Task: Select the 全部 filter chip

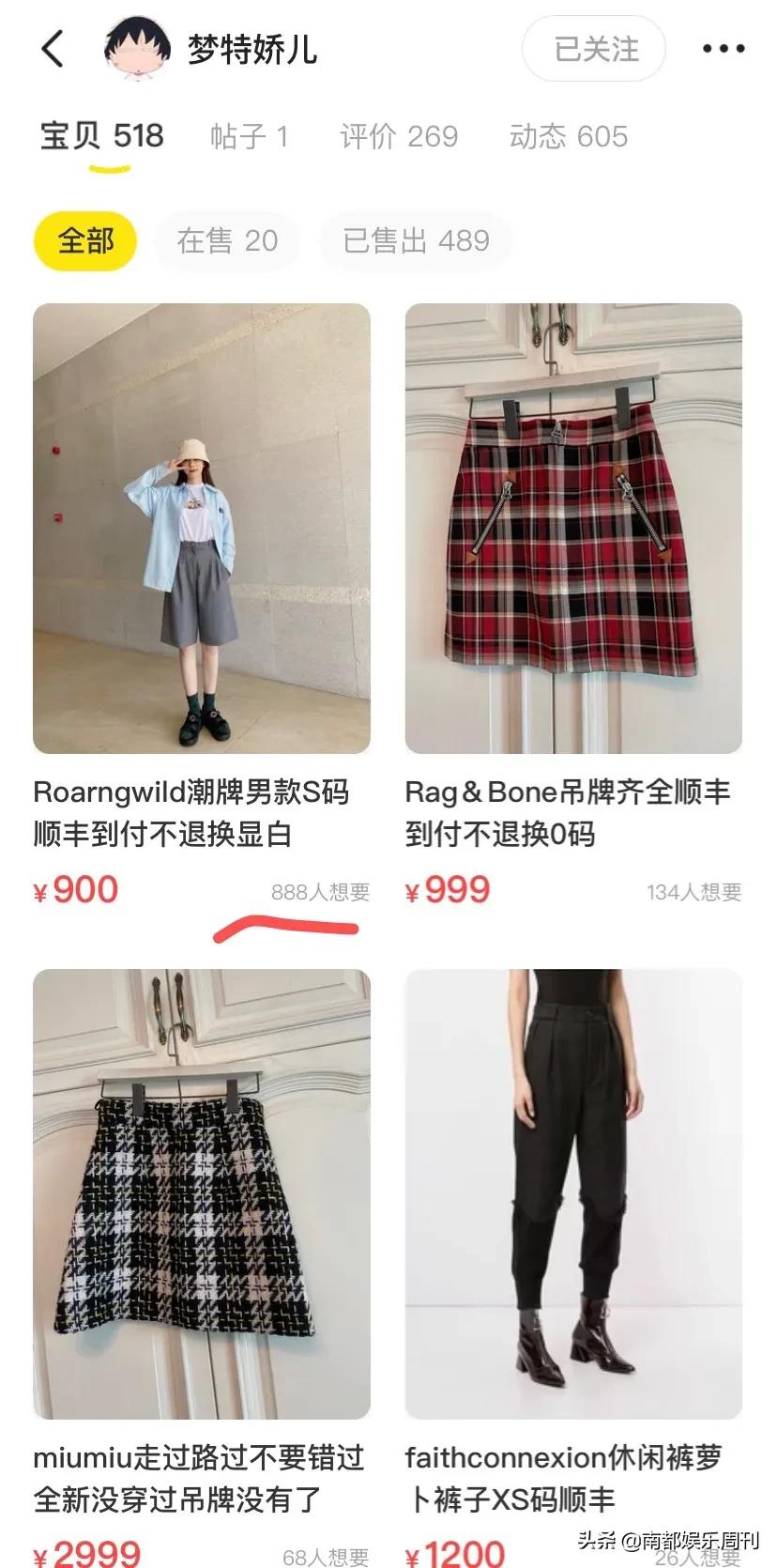Action: click(84, 241)
